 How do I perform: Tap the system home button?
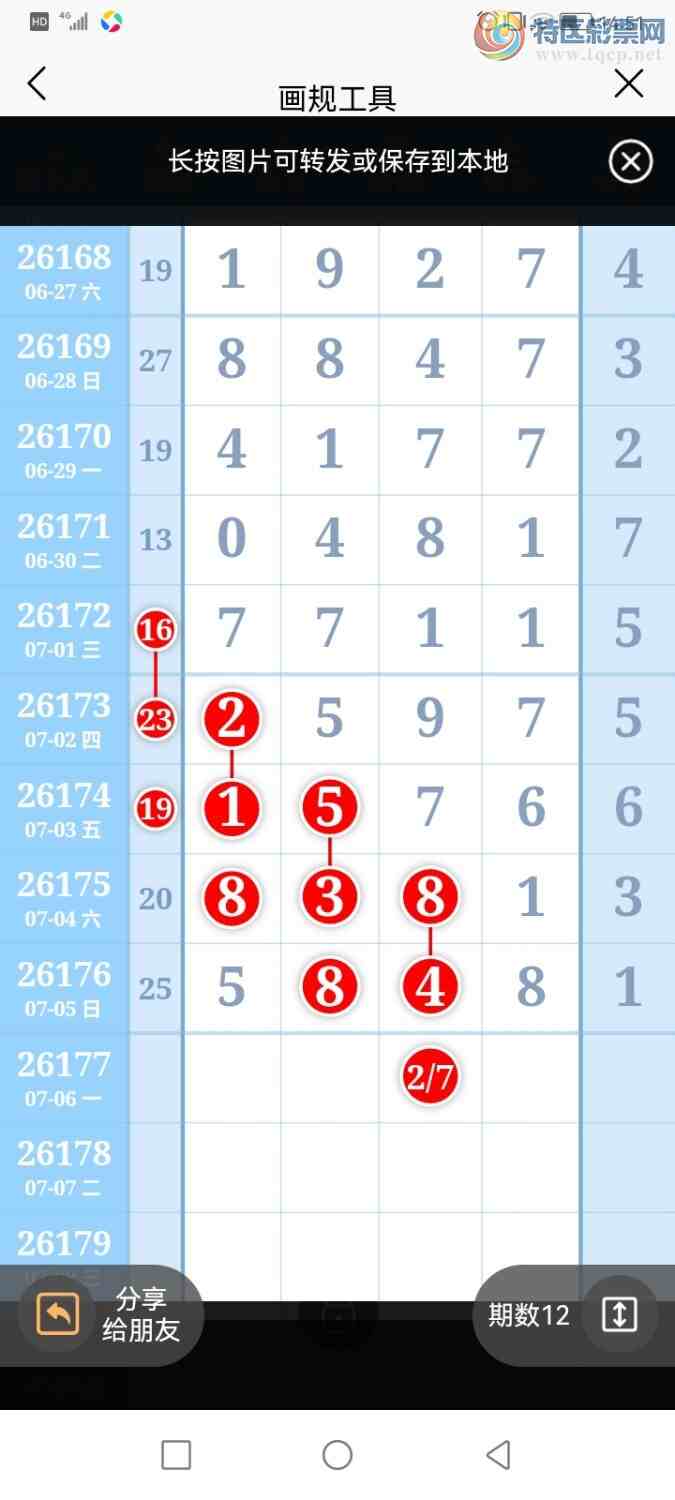tap(337, 1455)
